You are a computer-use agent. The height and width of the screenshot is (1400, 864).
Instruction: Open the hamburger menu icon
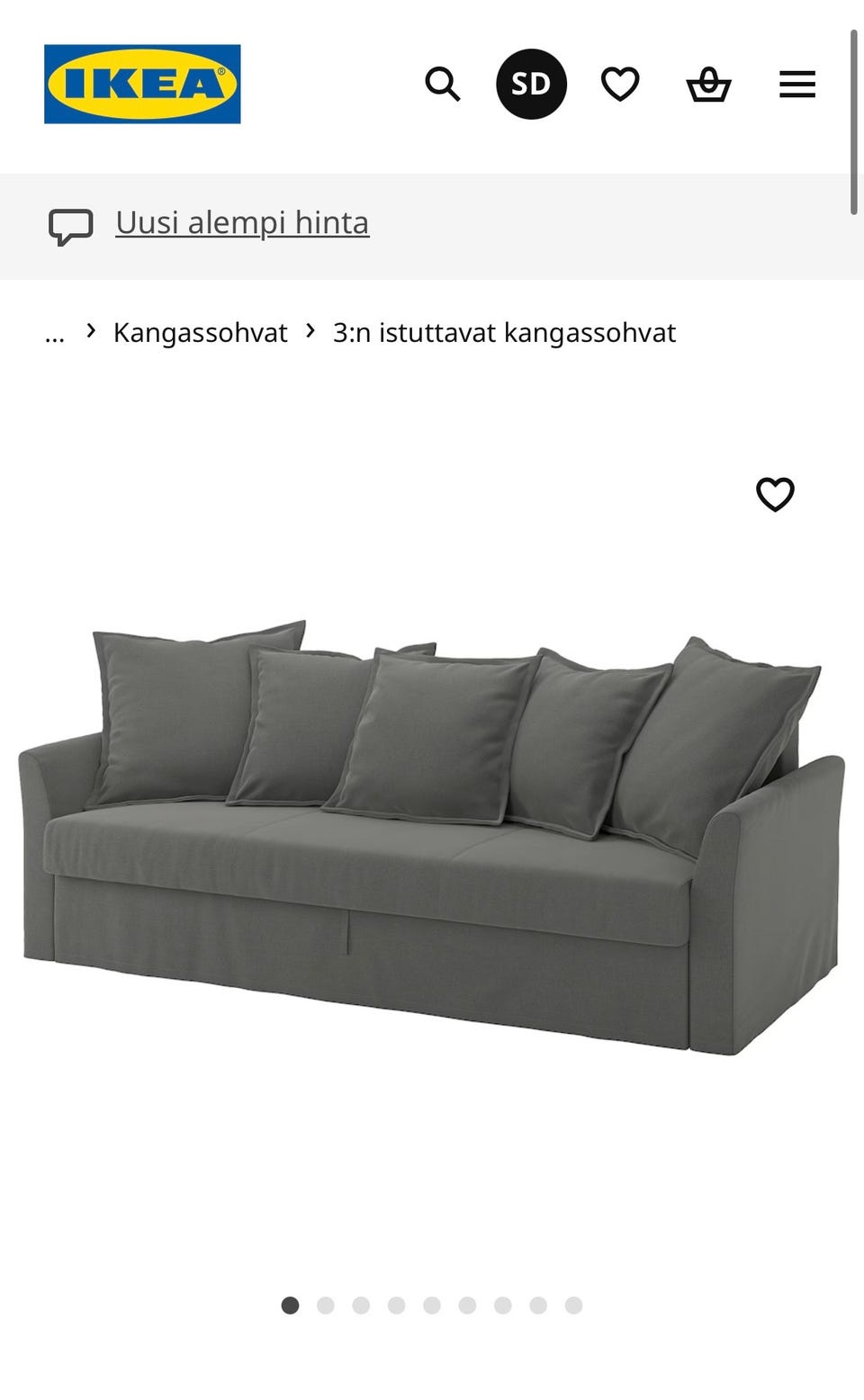tap(796, 83)
